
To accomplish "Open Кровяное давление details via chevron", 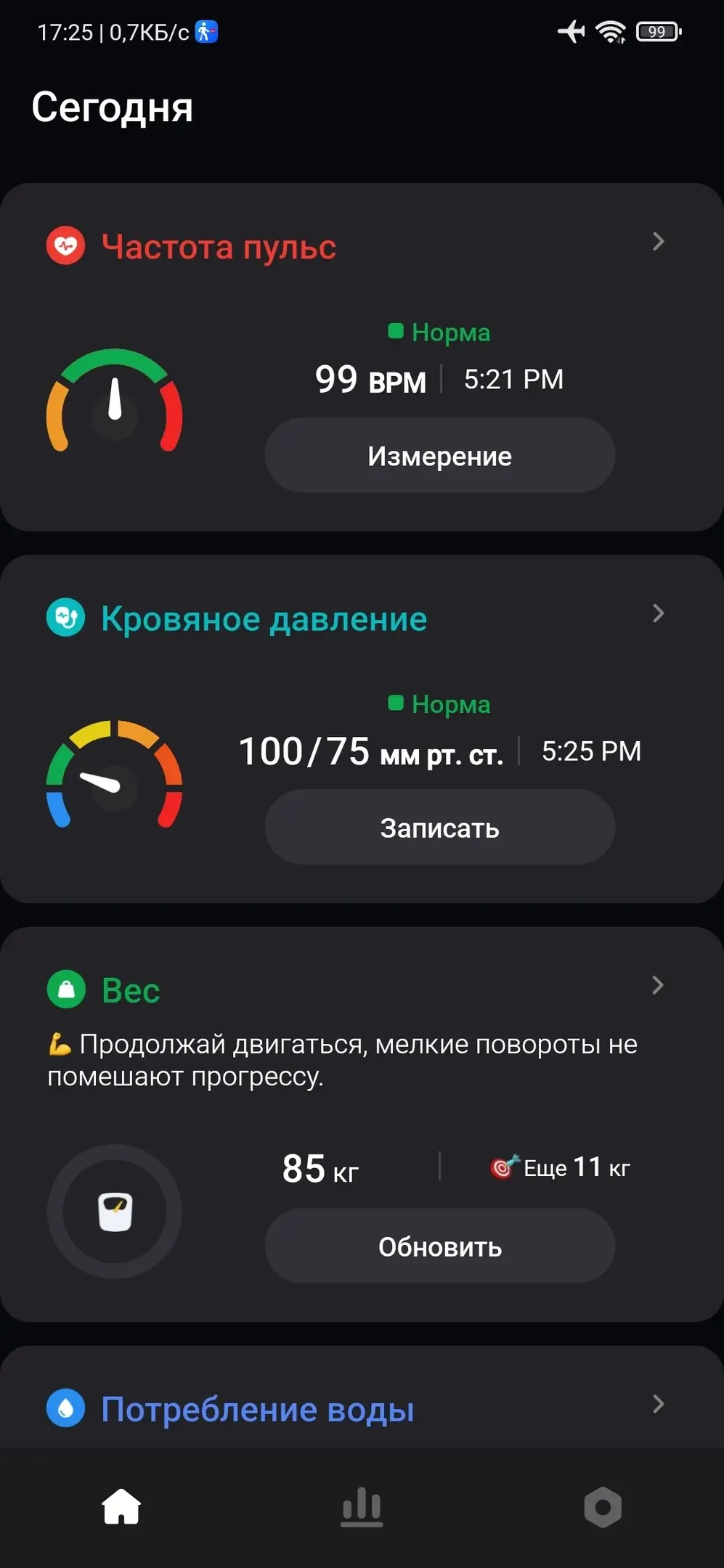I will click(x=658, y=613).
